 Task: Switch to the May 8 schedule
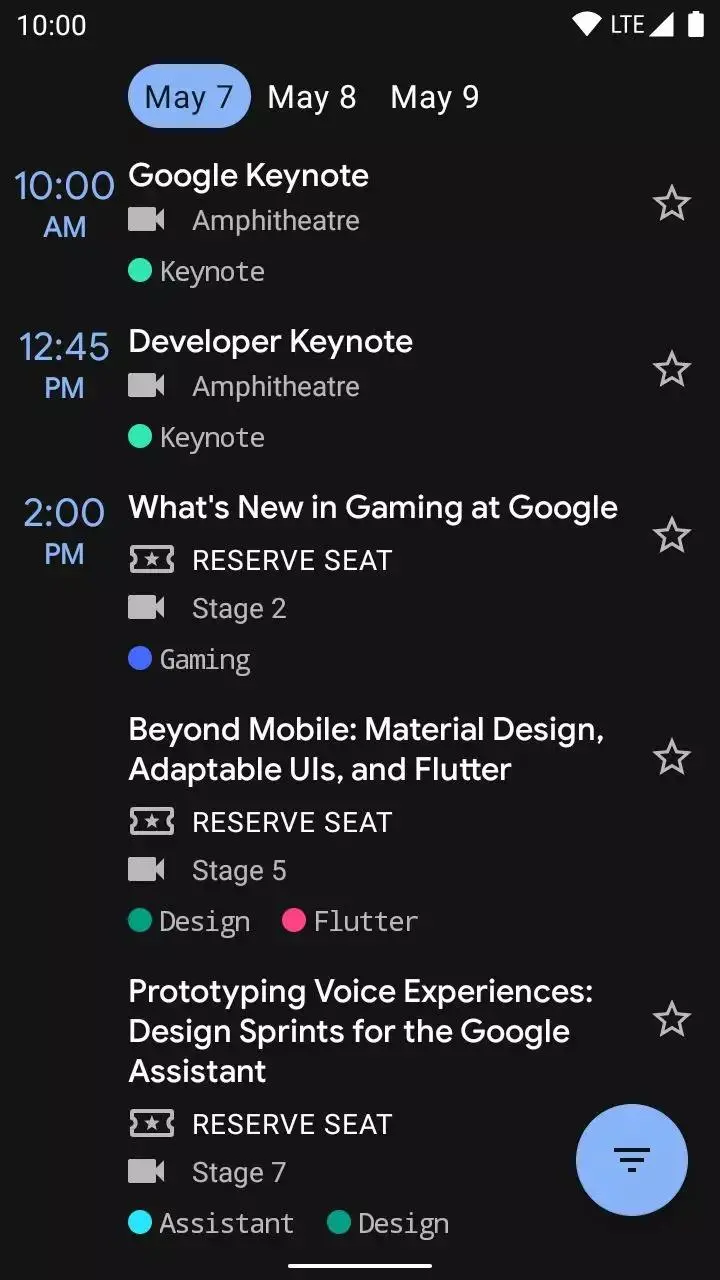(x=312, y=97)
